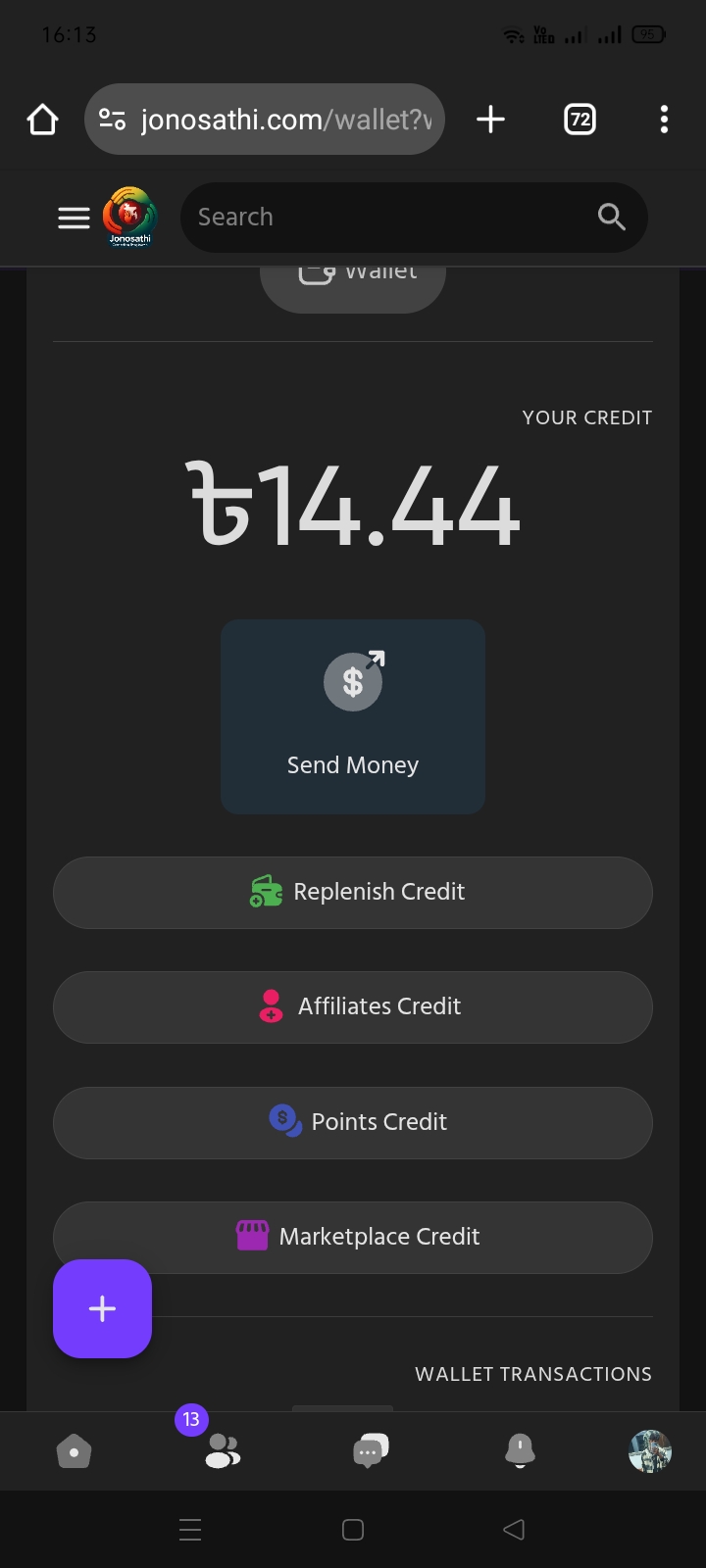
Task: Open Affiliates Credit
Action: tap(353, 1007)
